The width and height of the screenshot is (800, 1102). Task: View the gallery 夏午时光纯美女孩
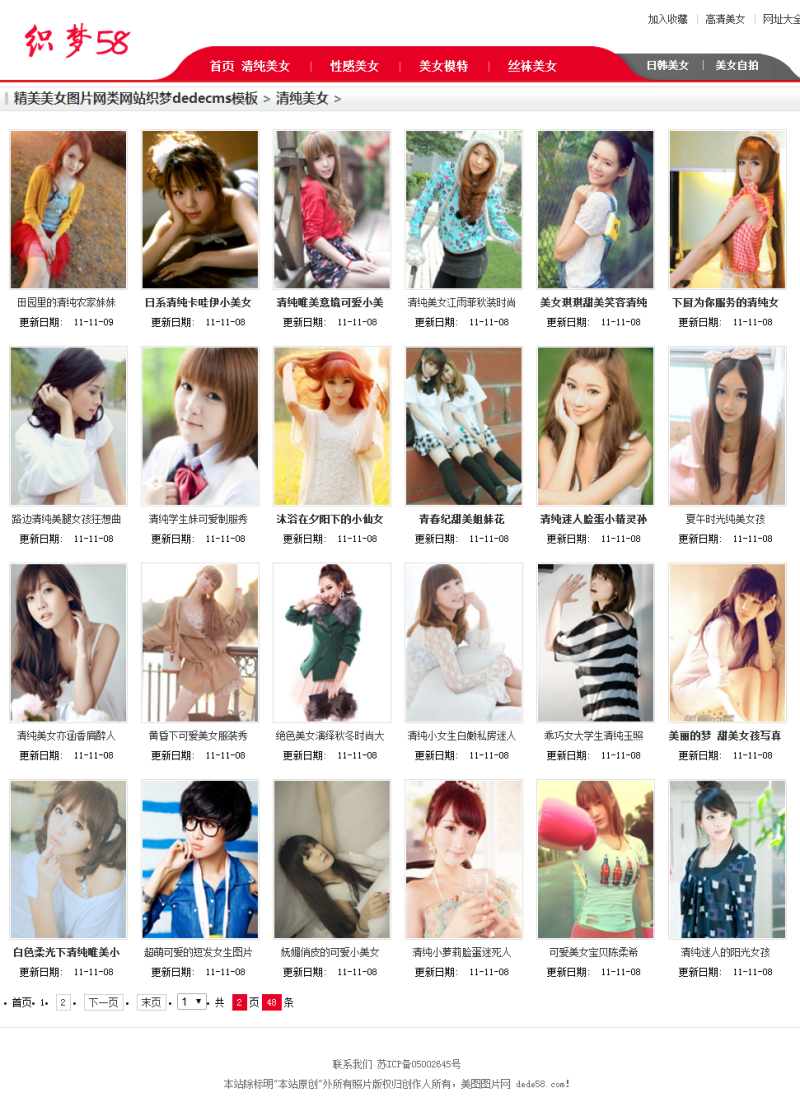click(725, 519)
